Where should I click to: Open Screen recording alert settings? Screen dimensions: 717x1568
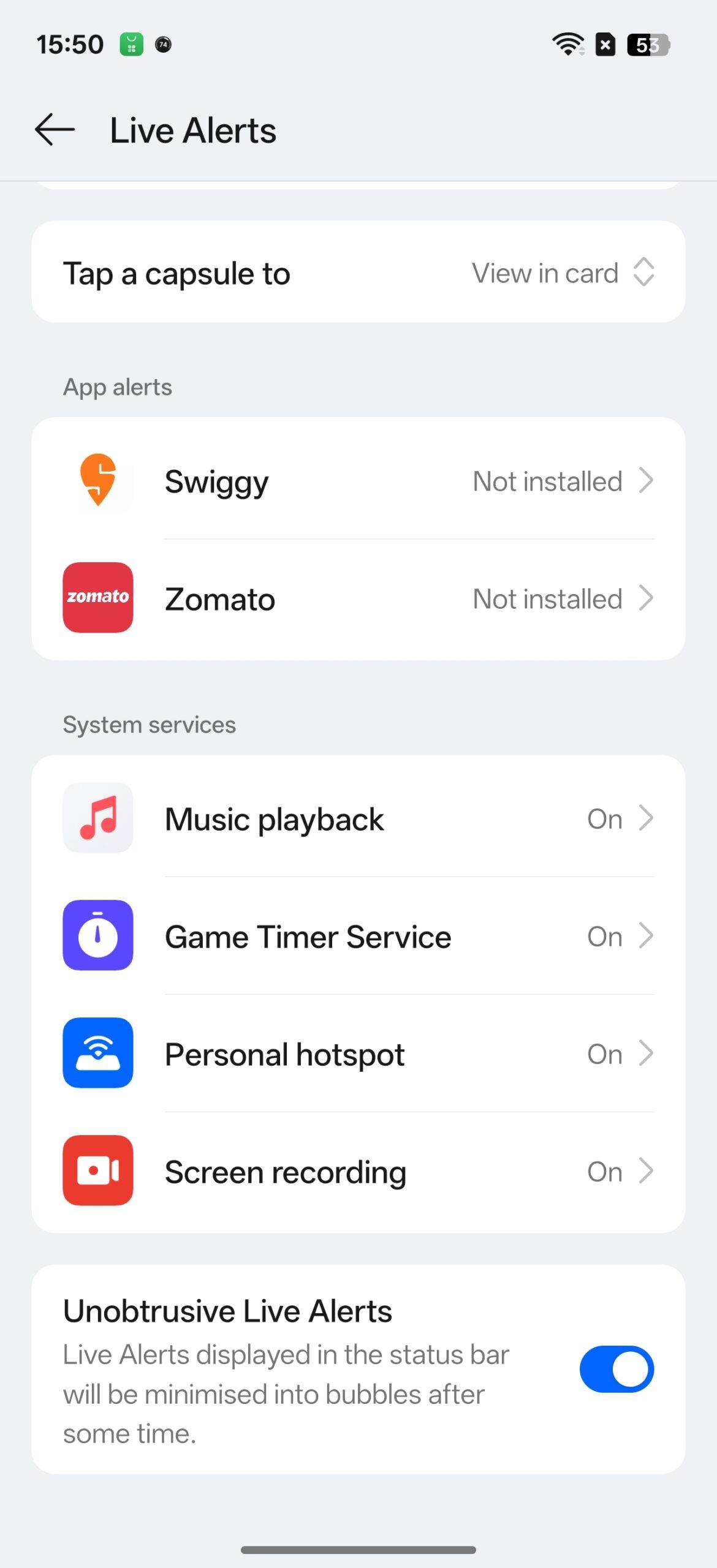click(x=358, y=1172)
